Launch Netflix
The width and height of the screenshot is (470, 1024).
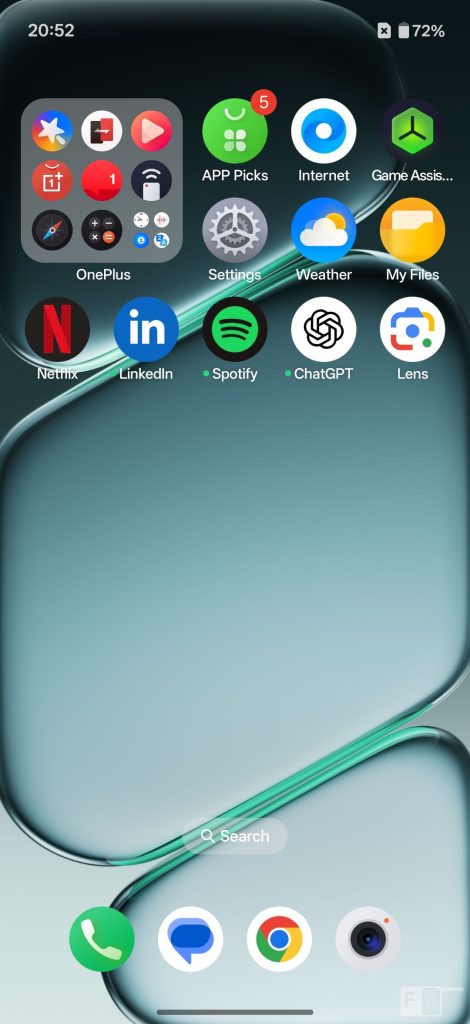(57, 330)
